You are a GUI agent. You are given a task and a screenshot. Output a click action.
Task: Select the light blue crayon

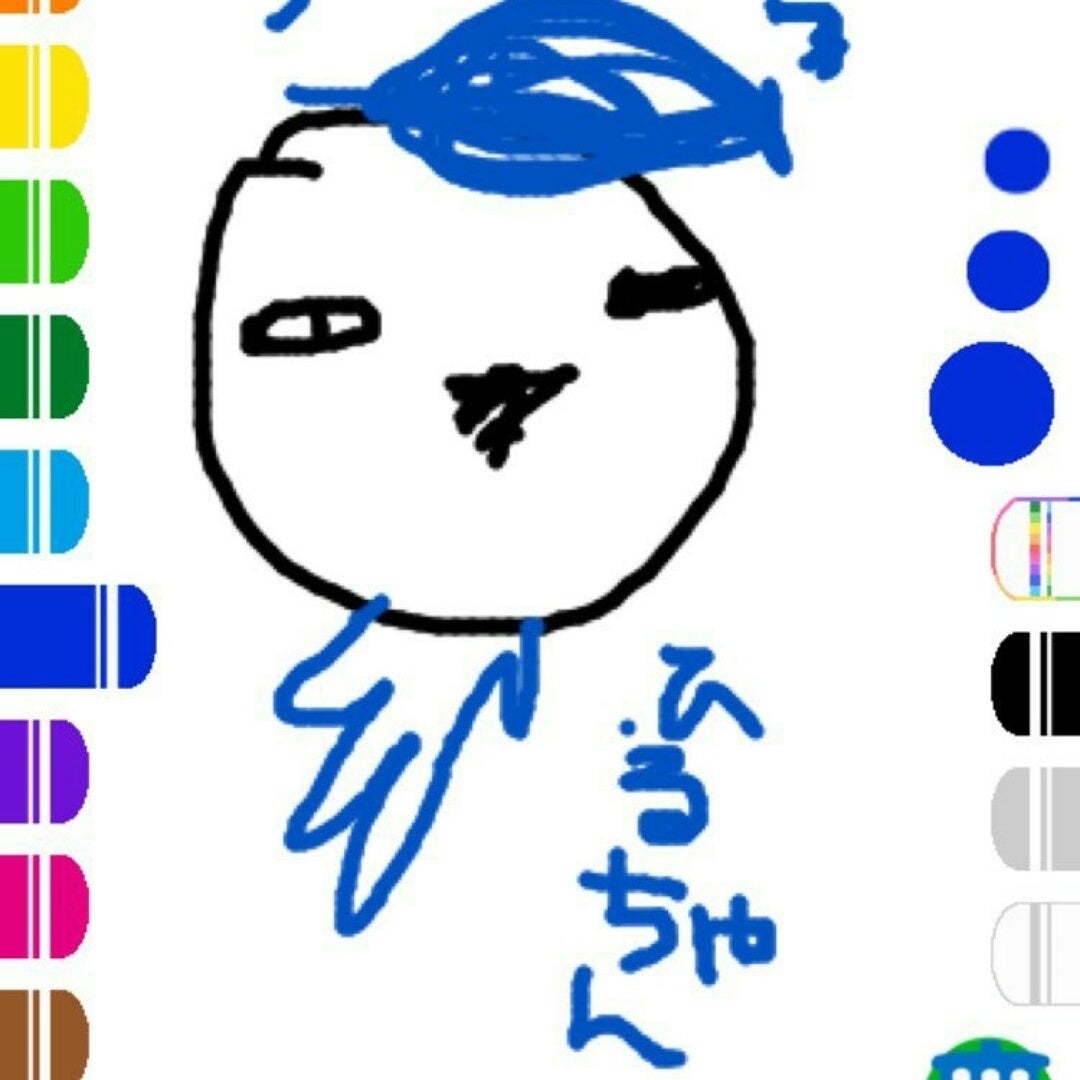pos(42,501)
